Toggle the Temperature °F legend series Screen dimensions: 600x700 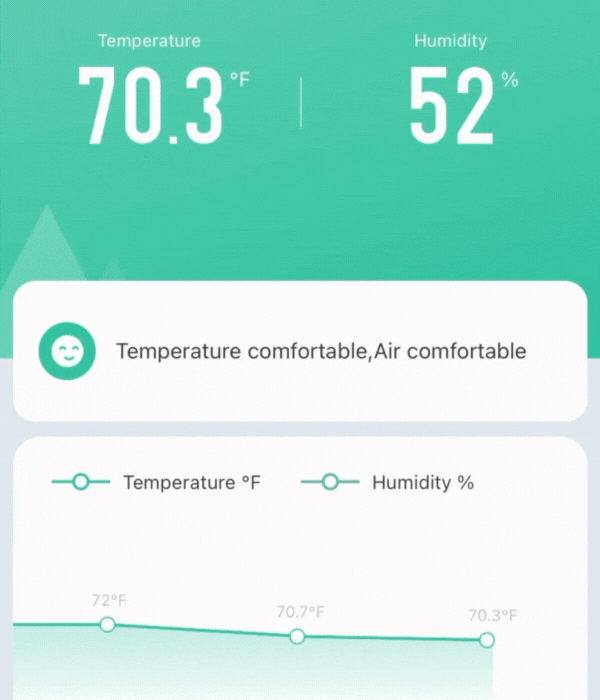click(x=156, y=482)
